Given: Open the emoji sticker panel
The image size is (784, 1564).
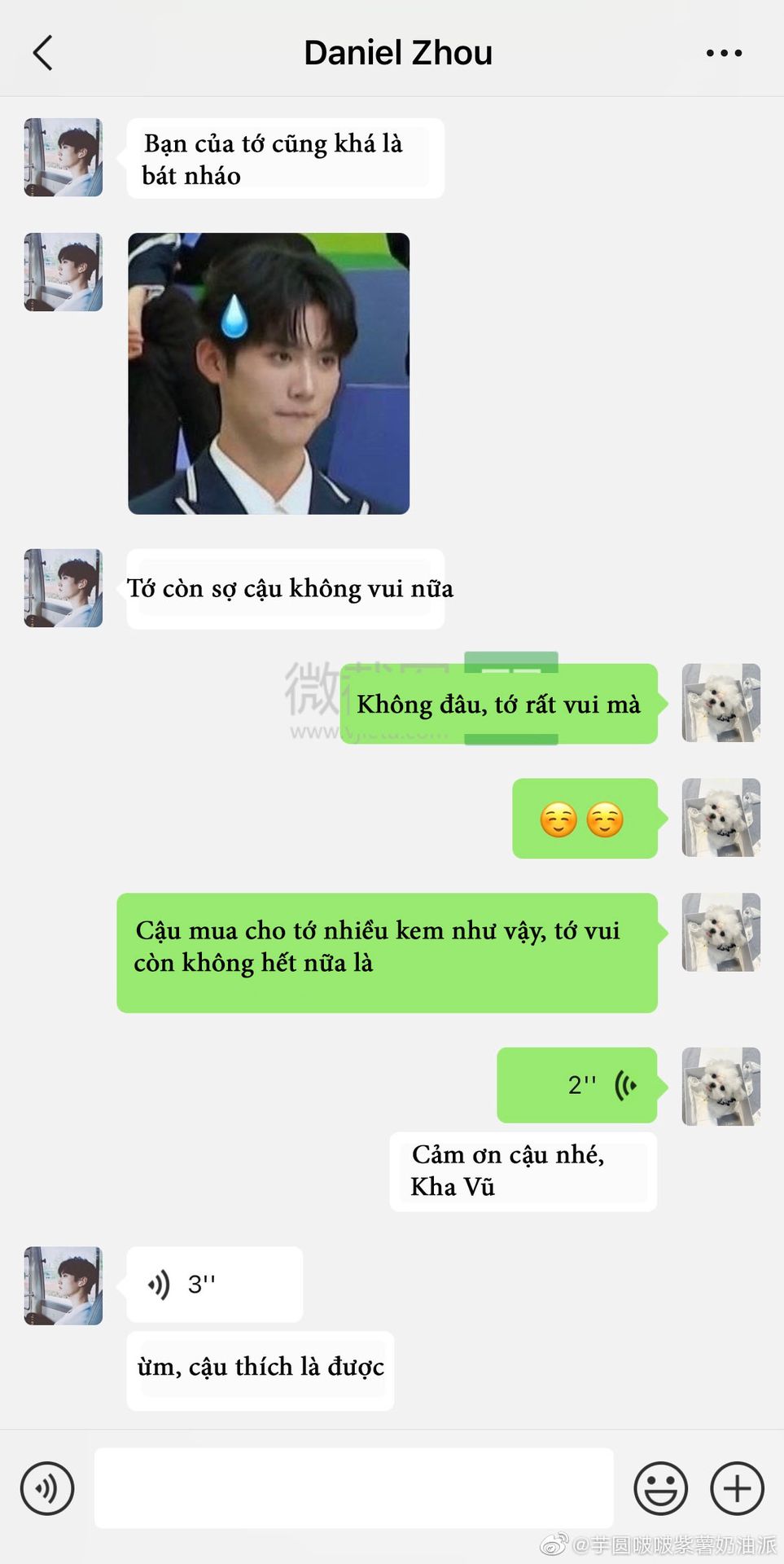Looking at the screenshot, I should (660, 1488).
